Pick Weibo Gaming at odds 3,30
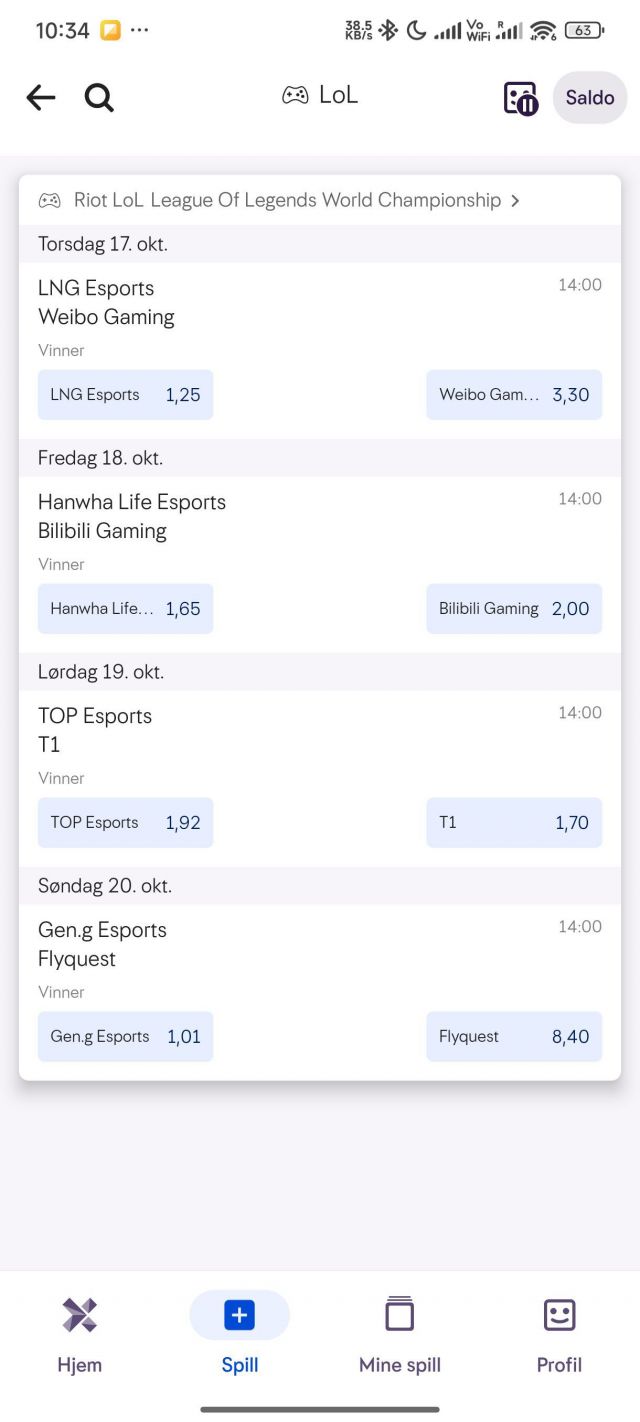 click(514, 395)
